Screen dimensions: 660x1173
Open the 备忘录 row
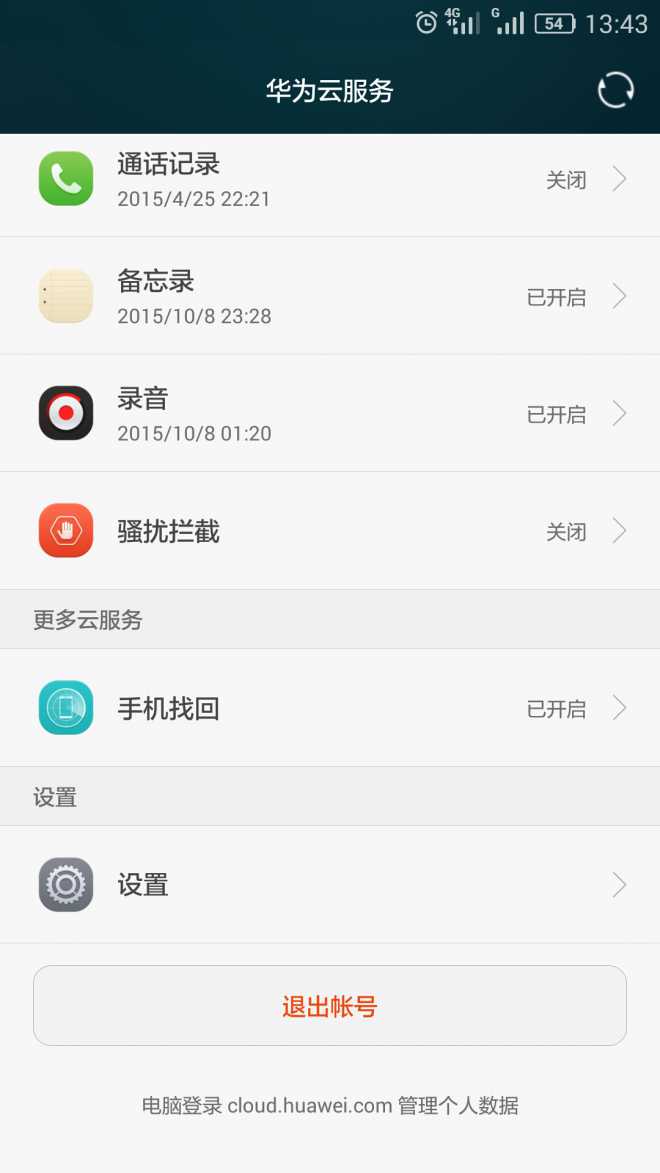330,295
